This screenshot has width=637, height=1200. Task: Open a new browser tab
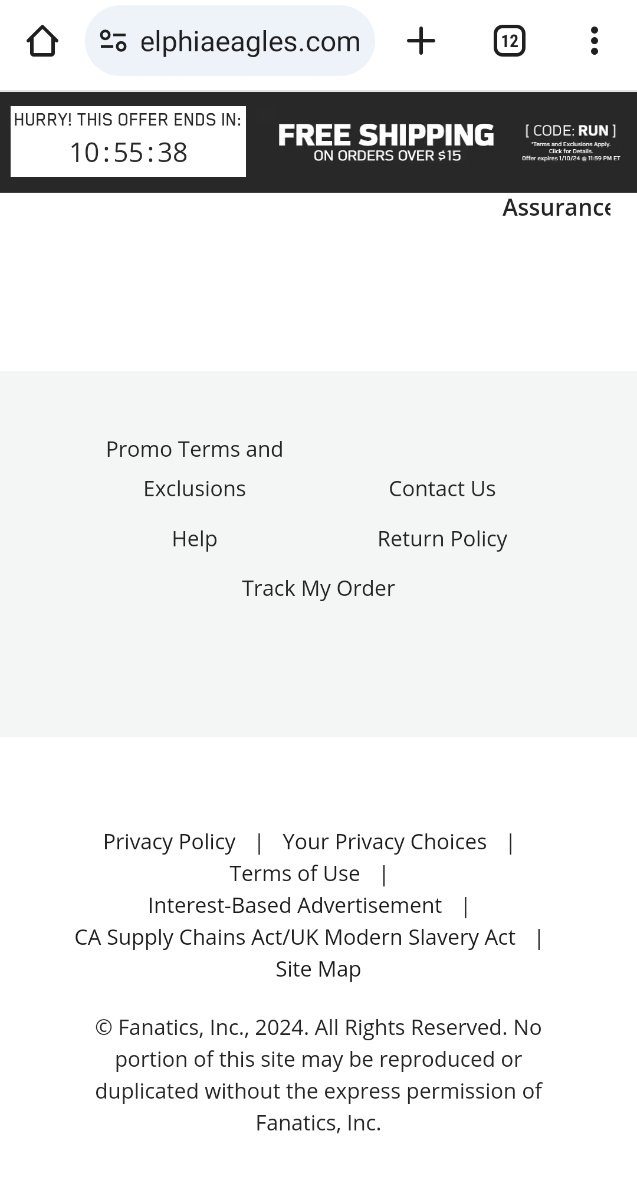tap(421, 41)
